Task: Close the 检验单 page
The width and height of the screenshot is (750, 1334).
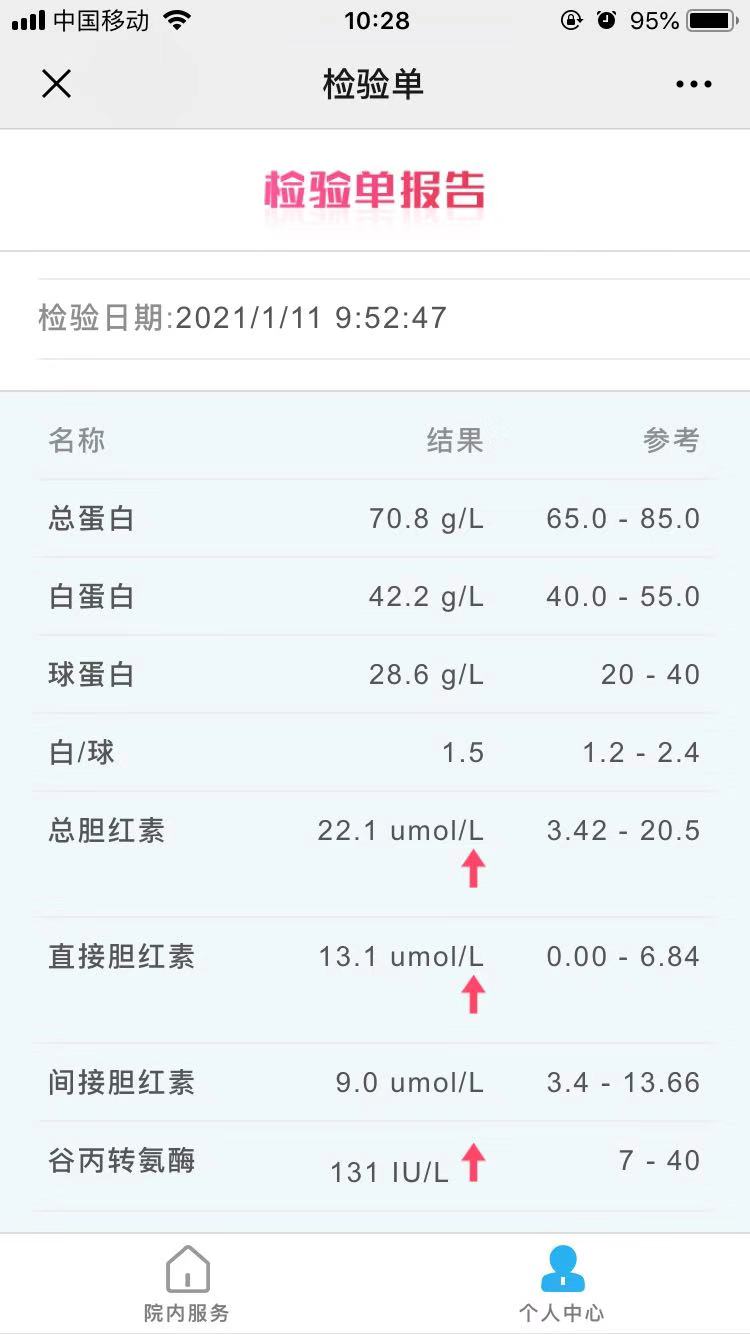Action: 57,84
